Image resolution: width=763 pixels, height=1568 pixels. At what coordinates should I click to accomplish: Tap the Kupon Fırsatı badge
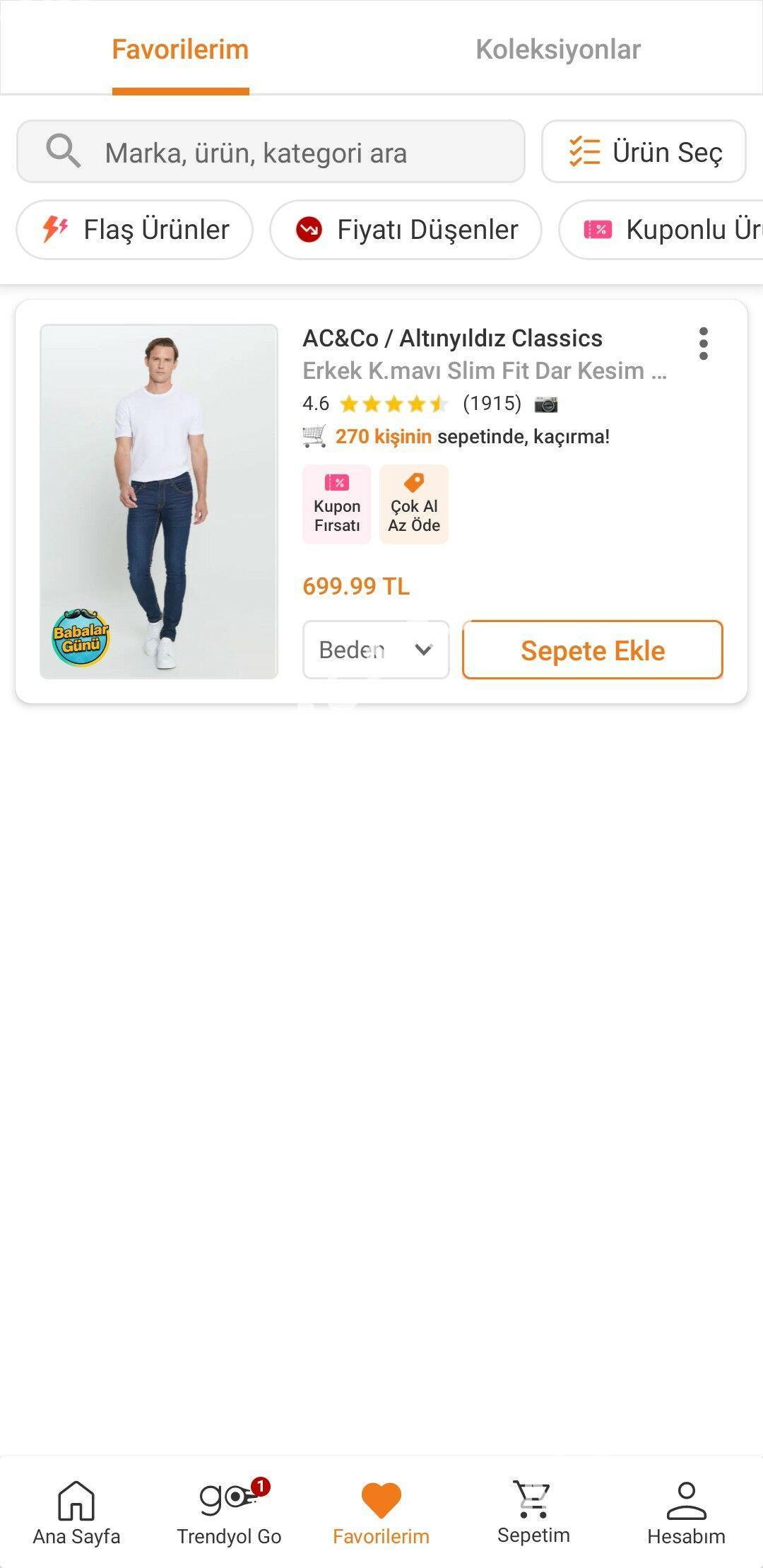tap(337, 504)
